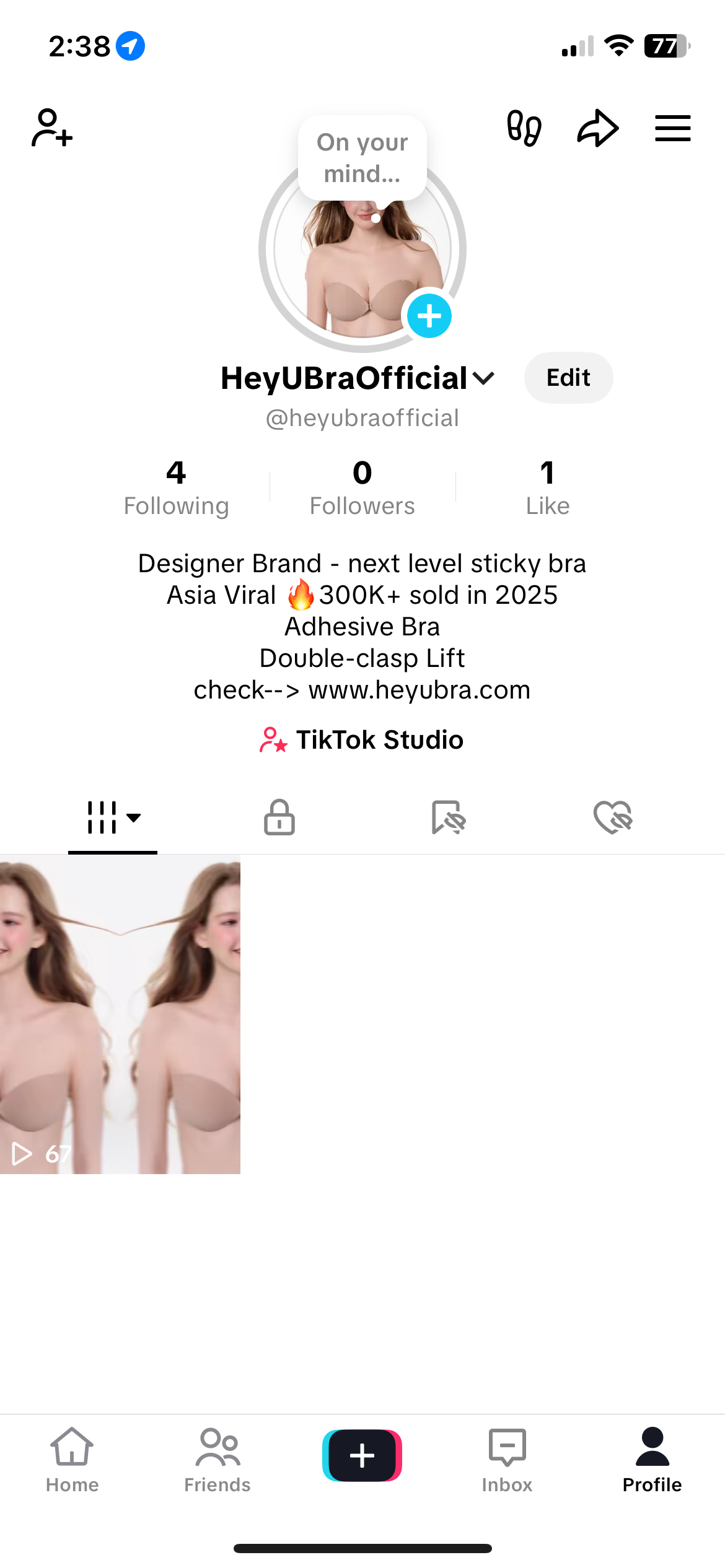Viewport: 725px width, 1568px height.
Task: Open the footprints profile views icon
Action: (524, 128)
